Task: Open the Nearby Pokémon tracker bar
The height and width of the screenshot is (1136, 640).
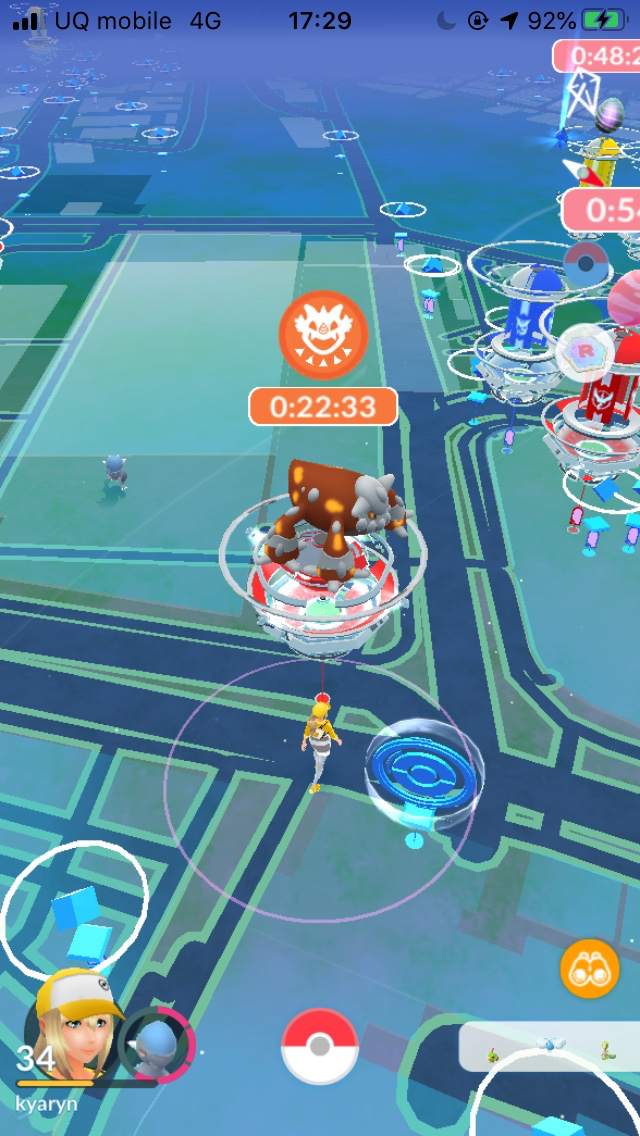Action: [550, 1046]
